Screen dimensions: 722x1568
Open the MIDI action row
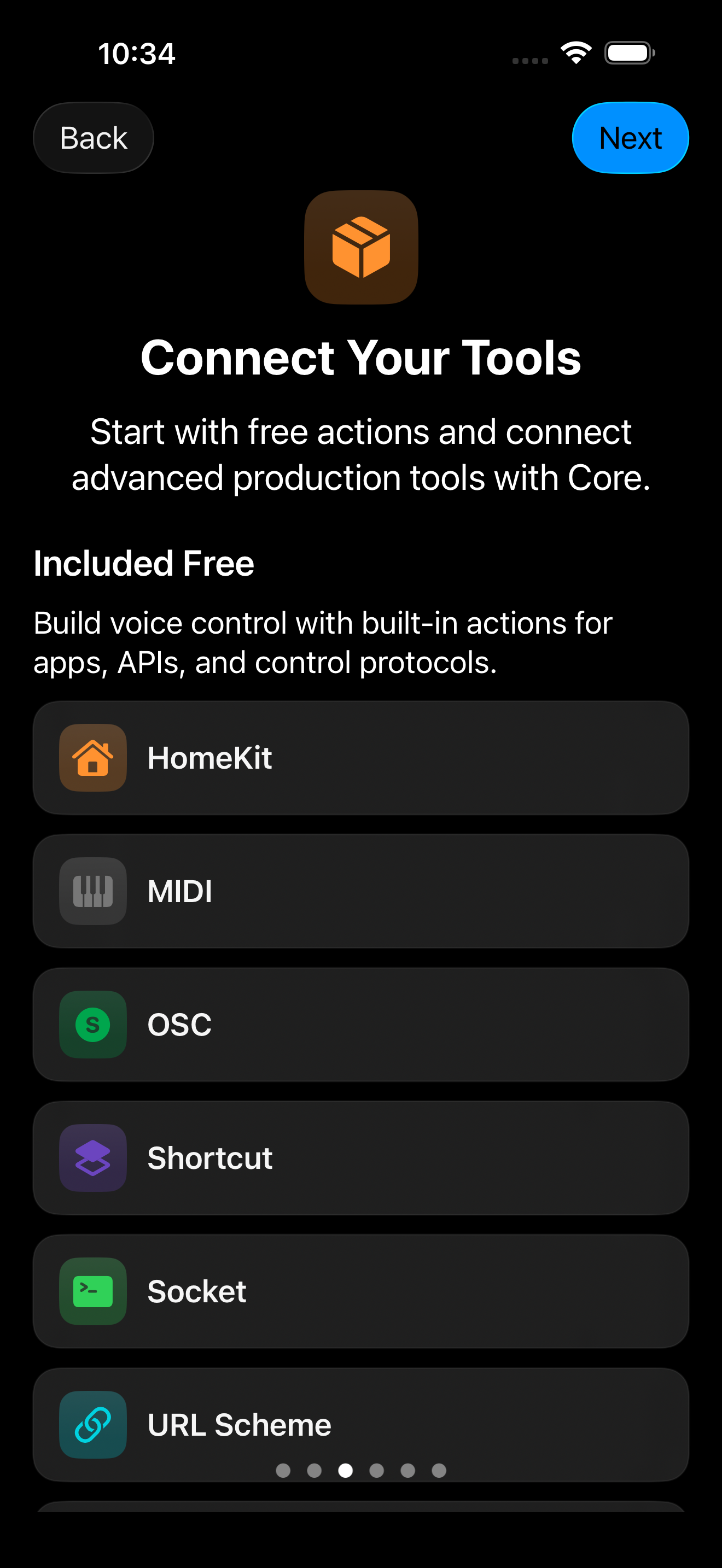[x=360, y=891]
